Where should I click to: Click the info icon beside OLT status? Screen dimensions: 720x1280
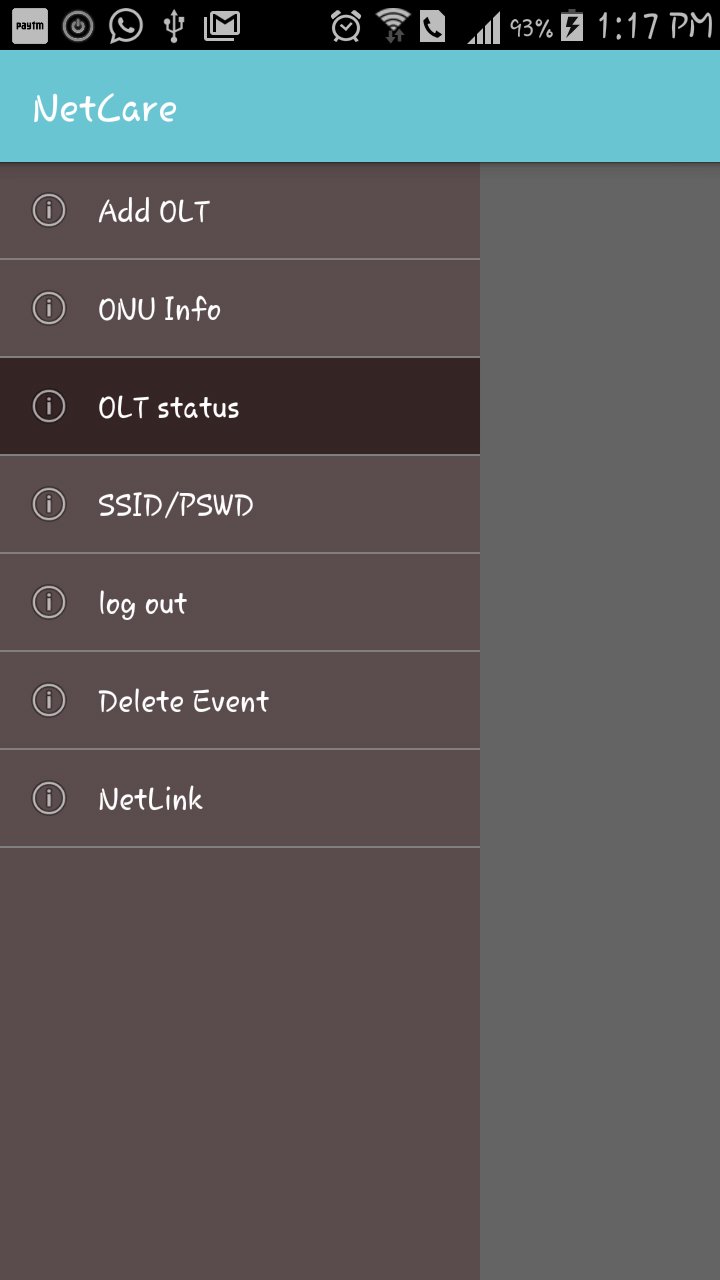(x=48, y=406)
